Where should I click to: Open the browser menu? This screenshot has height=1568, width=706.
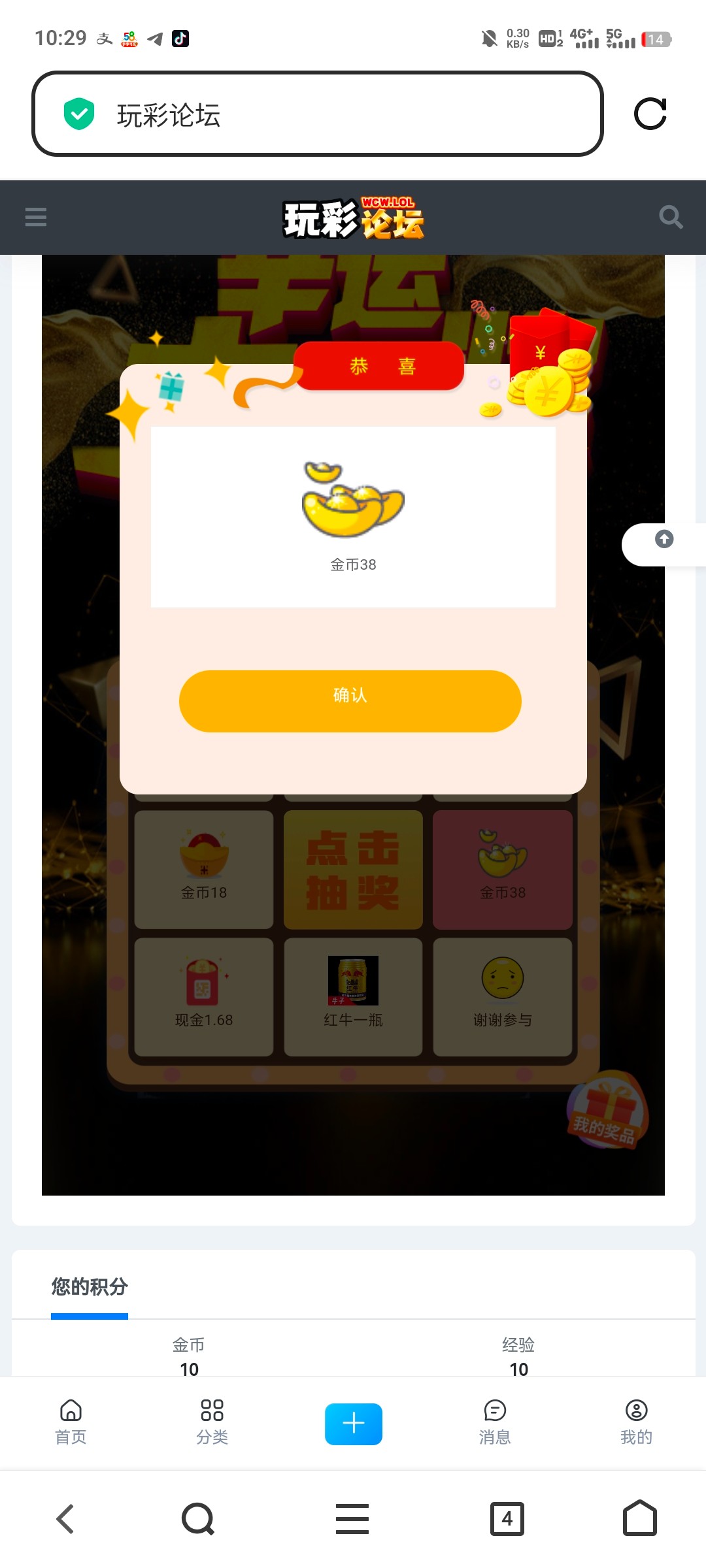[352, 1518]
